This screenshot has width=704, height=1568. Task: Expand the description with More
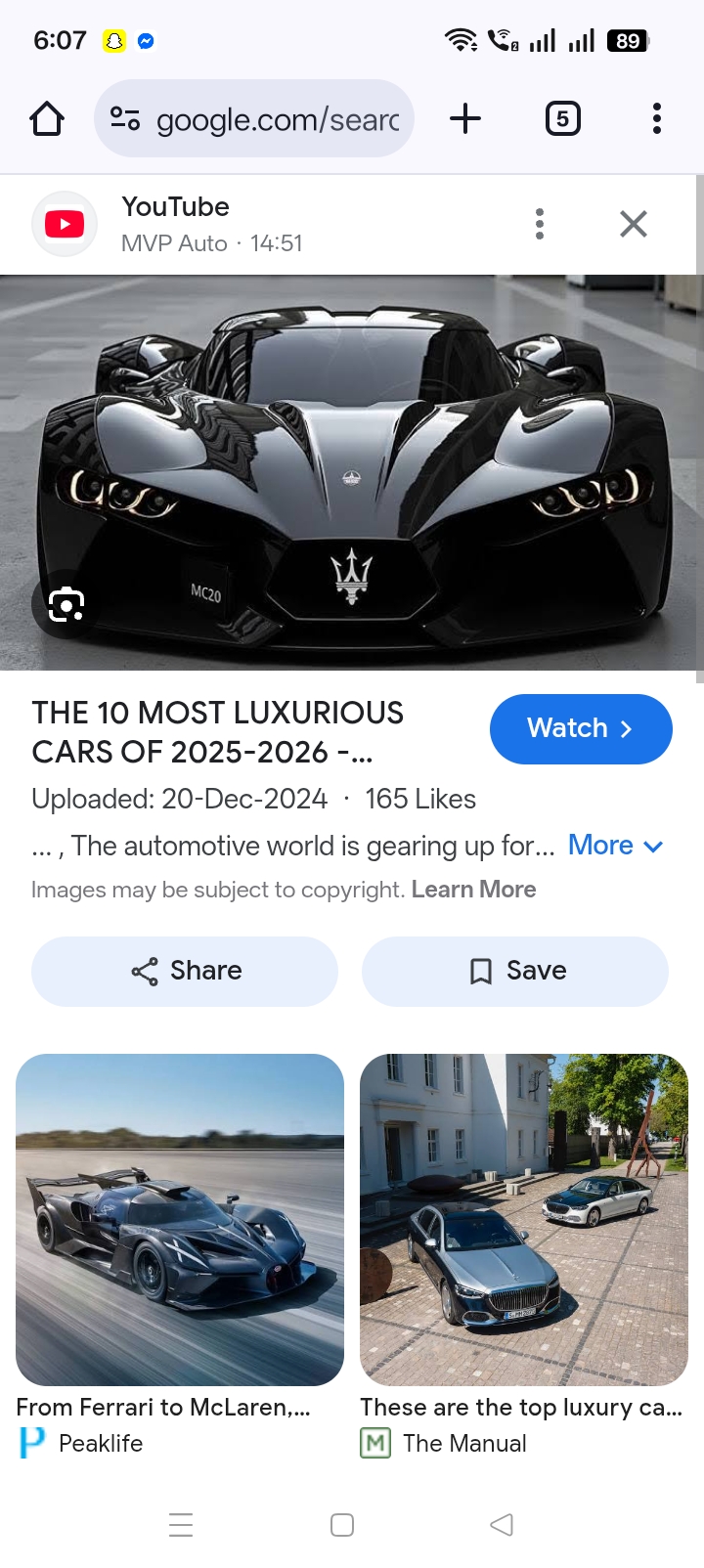pos(616,846)
